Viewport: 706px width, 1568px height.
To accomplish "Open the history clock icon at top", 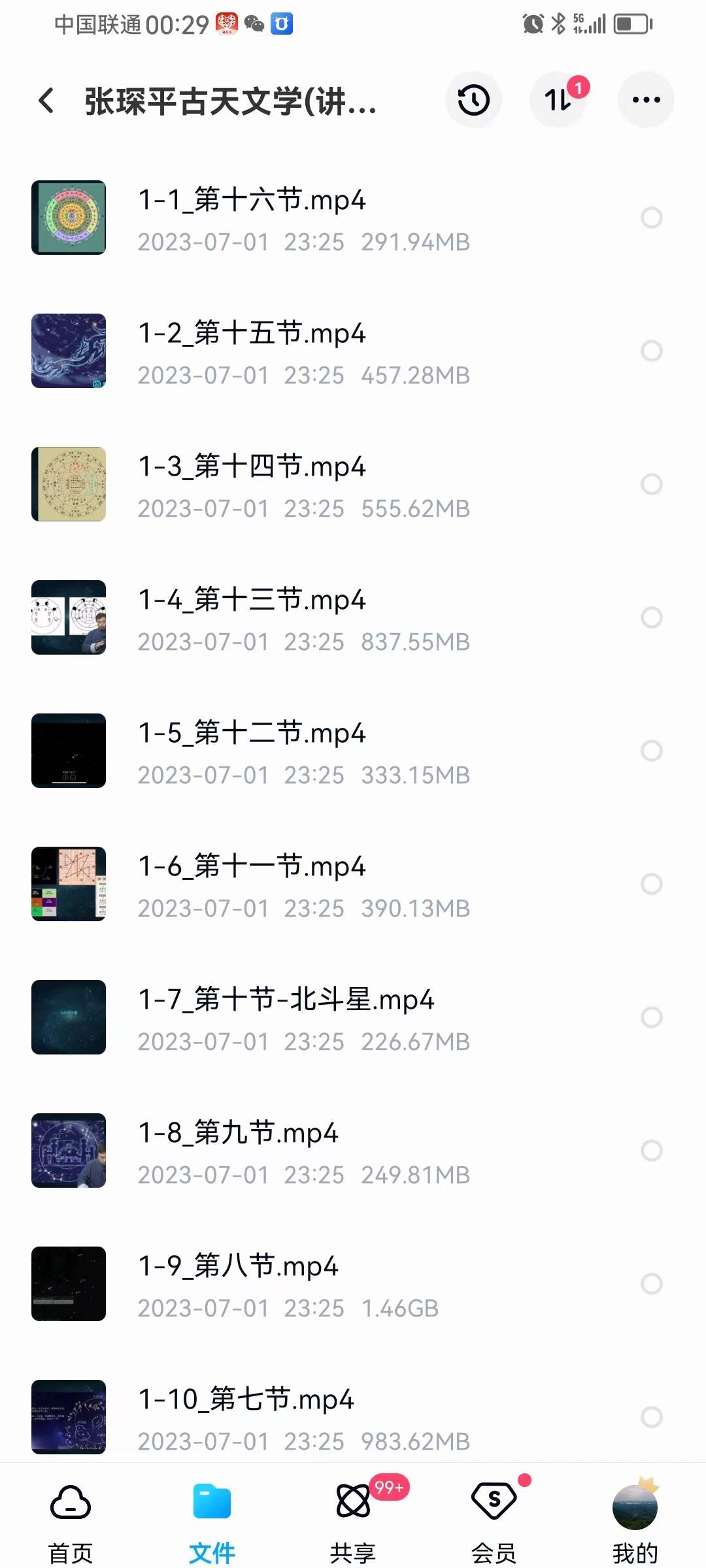I will click(x=473, y=100).
